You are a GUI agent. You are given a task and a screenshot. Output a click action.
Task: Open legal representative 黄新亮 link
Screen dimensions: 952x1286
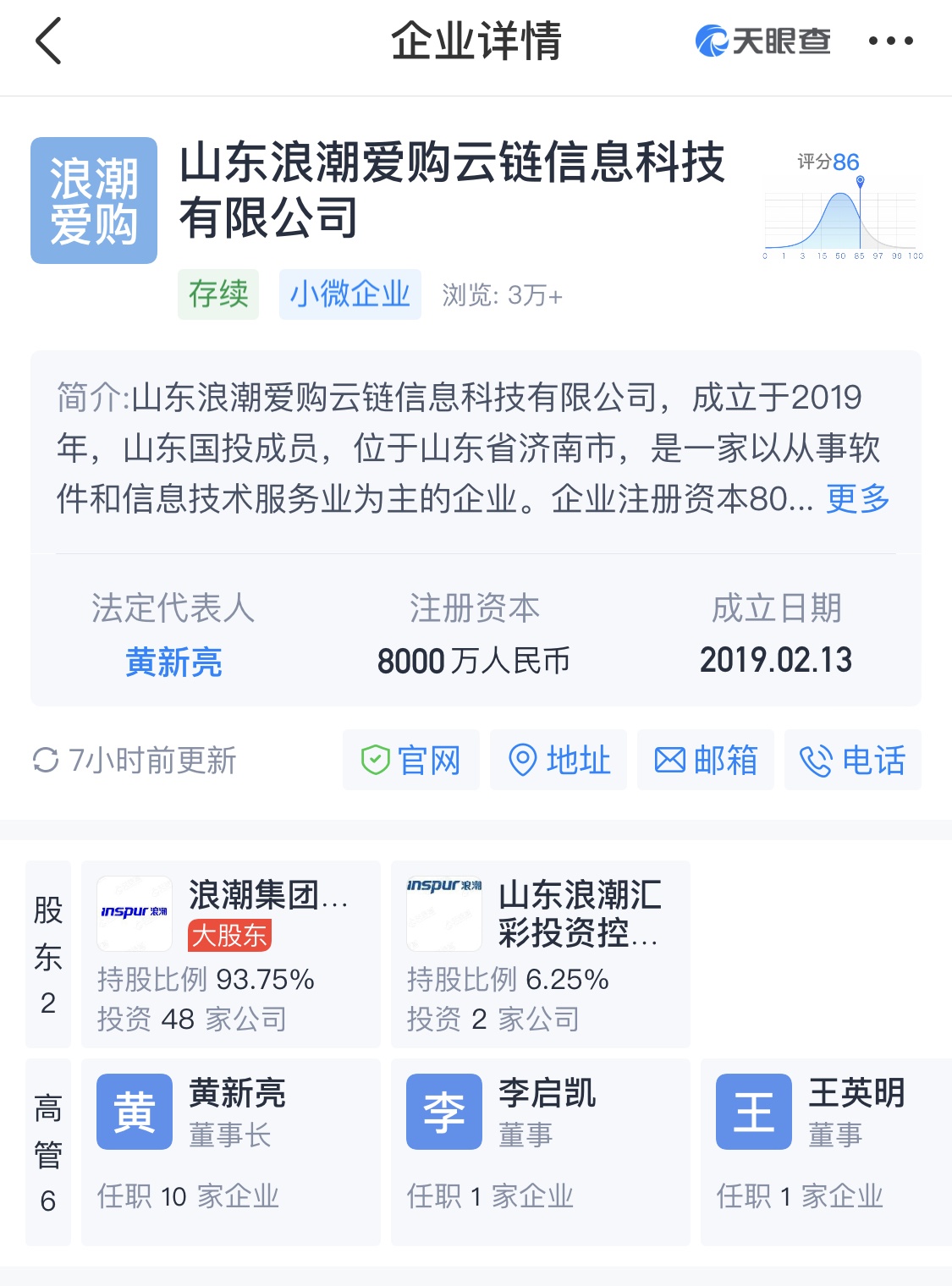[x=173, y=662]
